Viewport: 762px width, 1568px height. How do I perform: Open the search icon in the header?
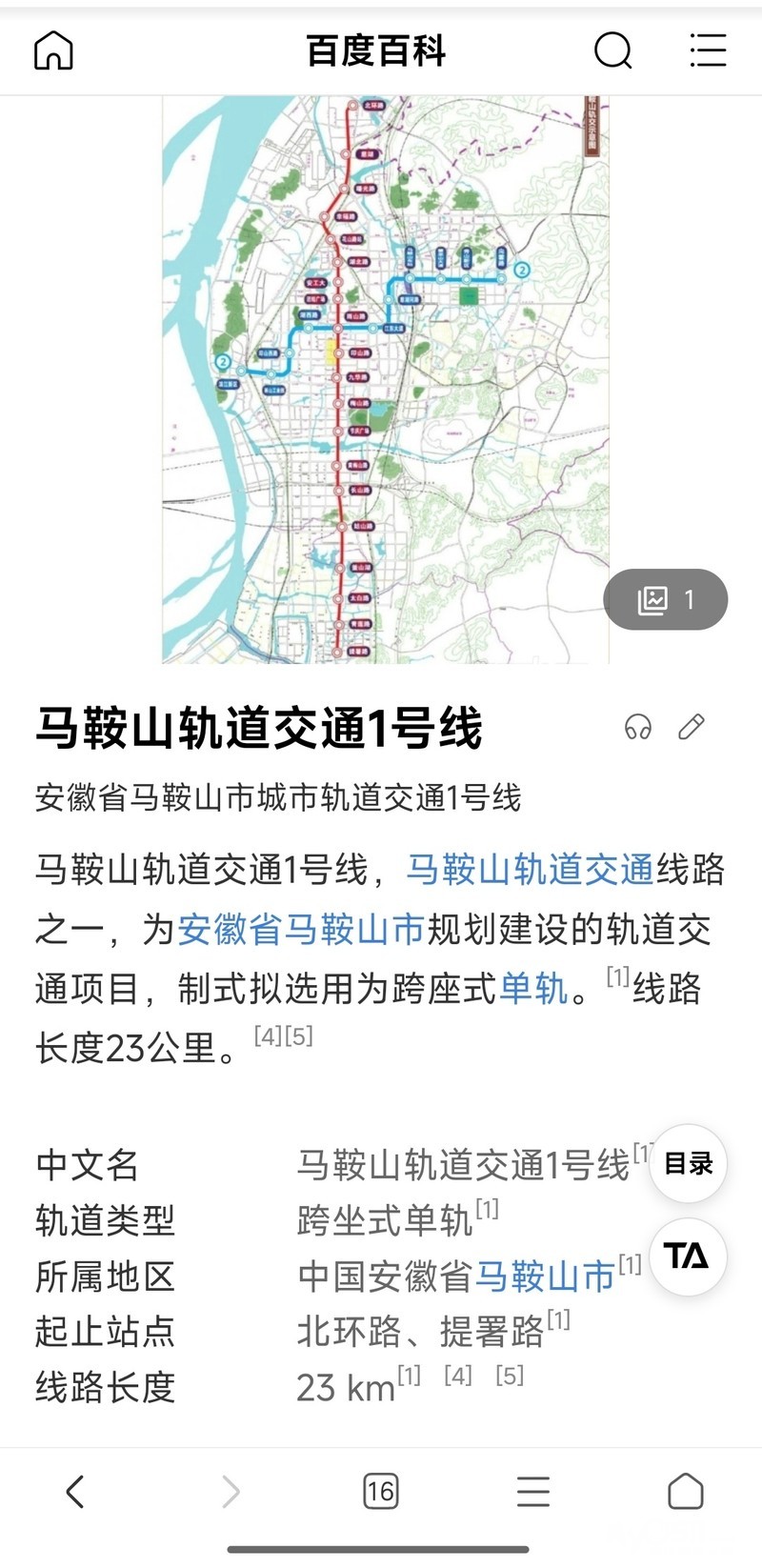(612, 50)
